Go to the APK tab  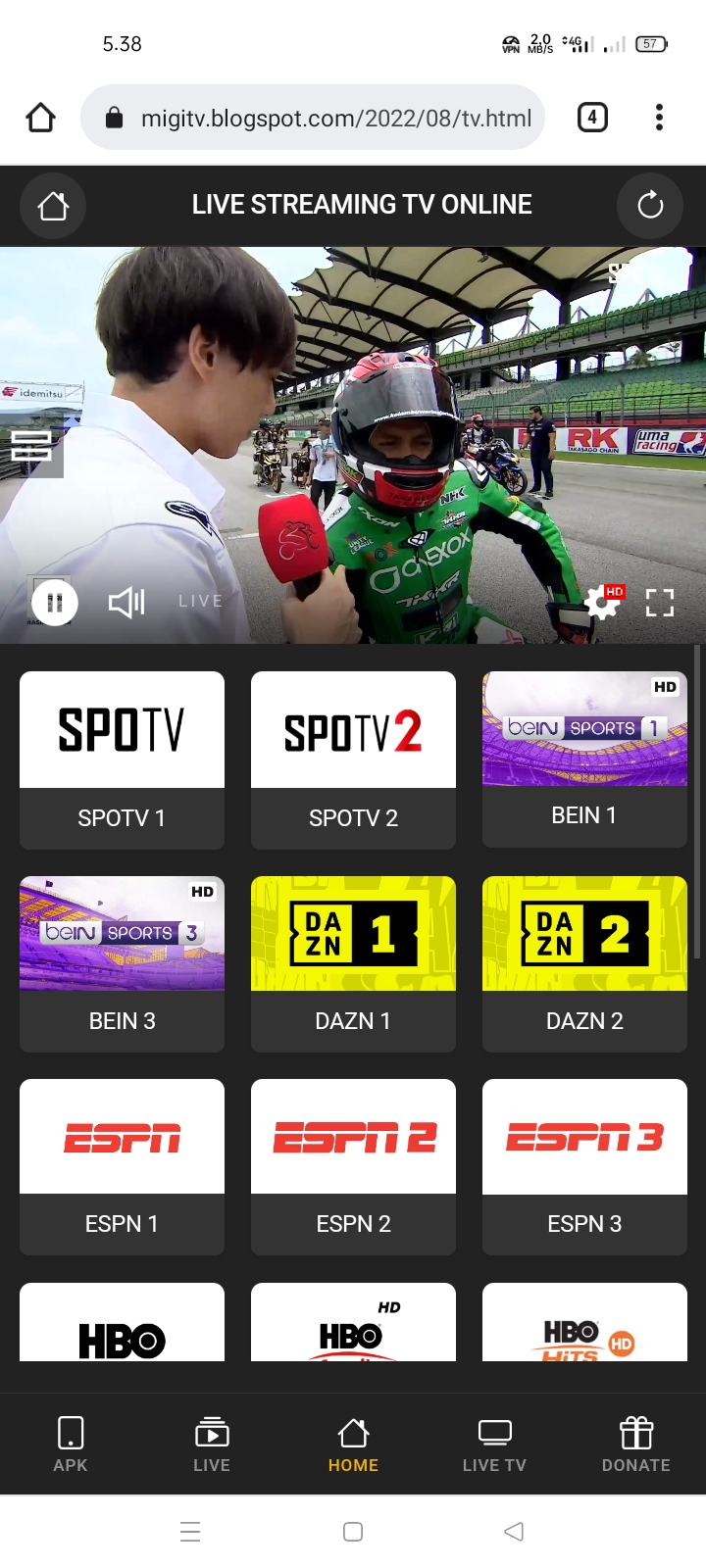(x=71, y=1444)
